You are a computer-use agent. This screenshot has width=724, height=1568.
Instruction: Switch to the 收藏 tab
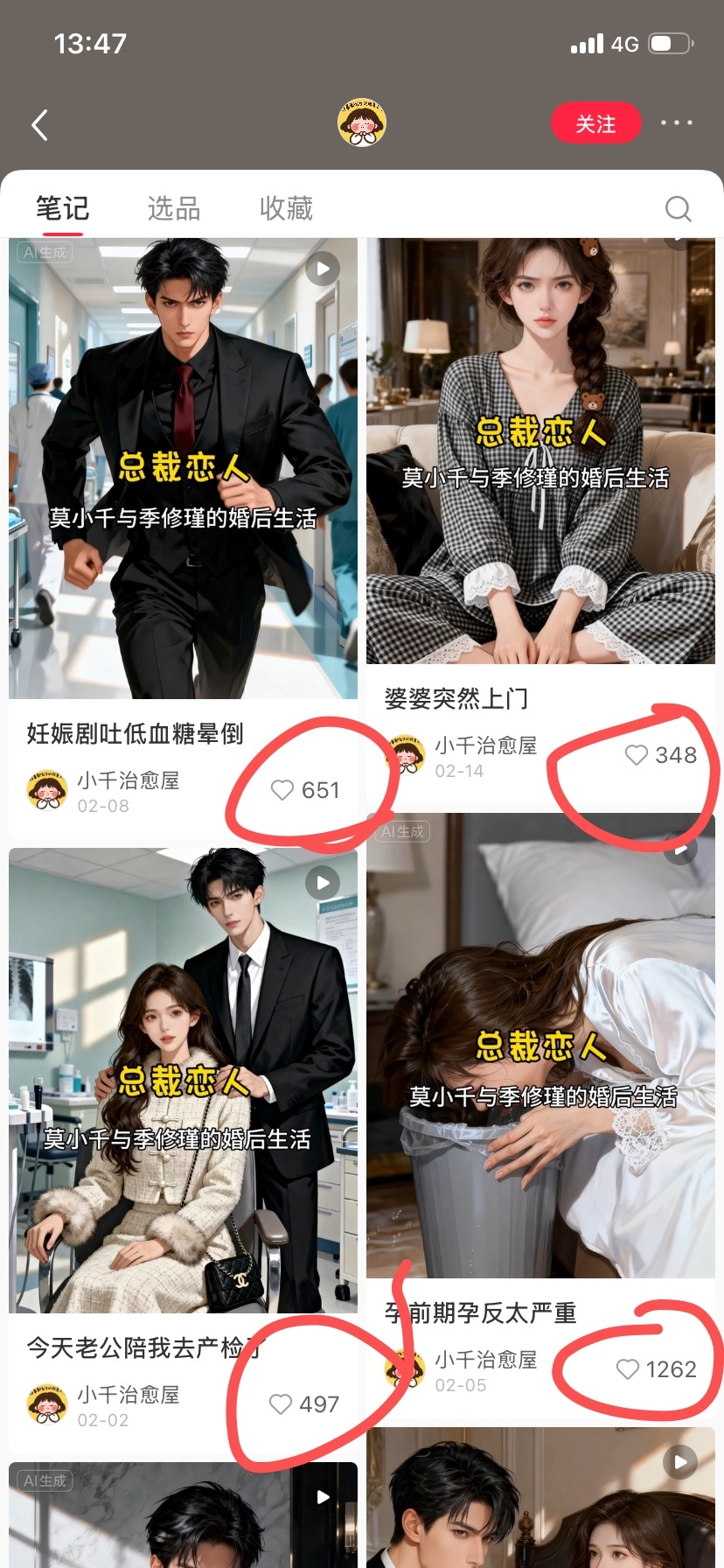coord(286,208)
